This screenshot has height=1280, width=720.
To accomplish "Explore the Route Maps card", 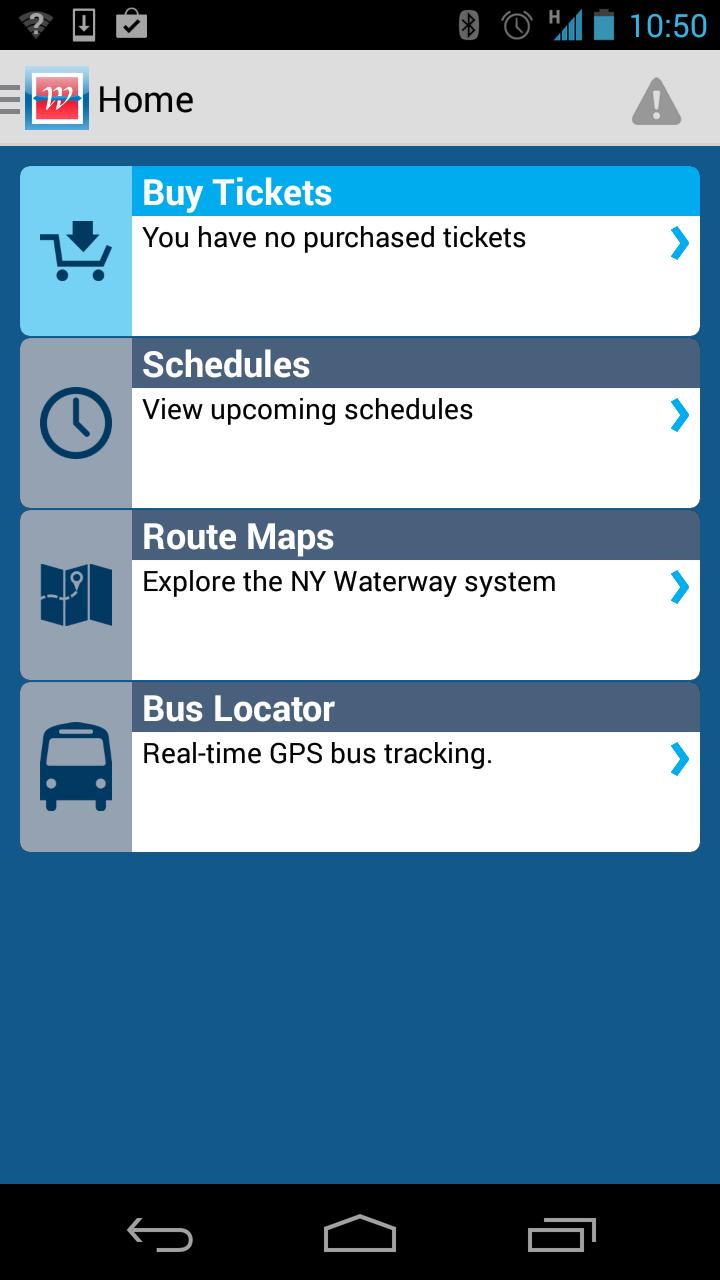I will click(x=360, y=595).
